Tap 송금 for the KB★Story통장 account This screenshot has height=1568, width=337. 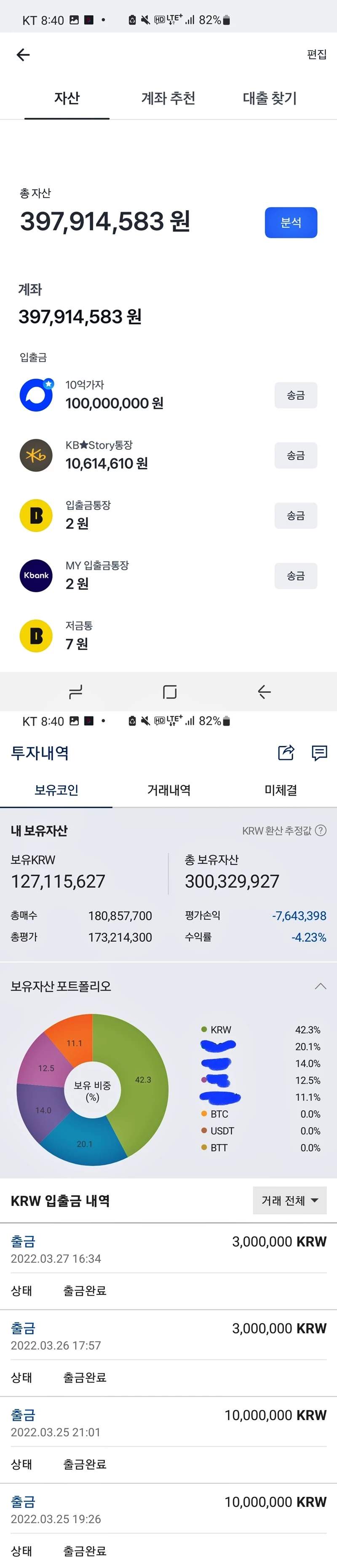point(296,455)
